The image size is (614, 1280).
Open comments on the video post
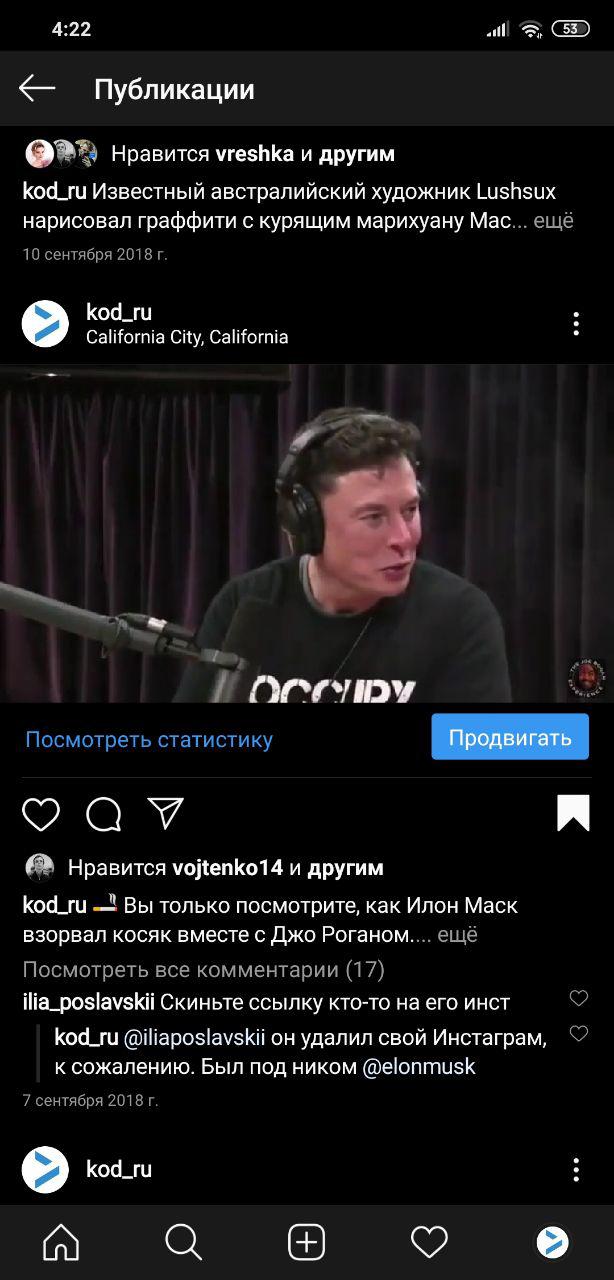(x=104, y=814)
